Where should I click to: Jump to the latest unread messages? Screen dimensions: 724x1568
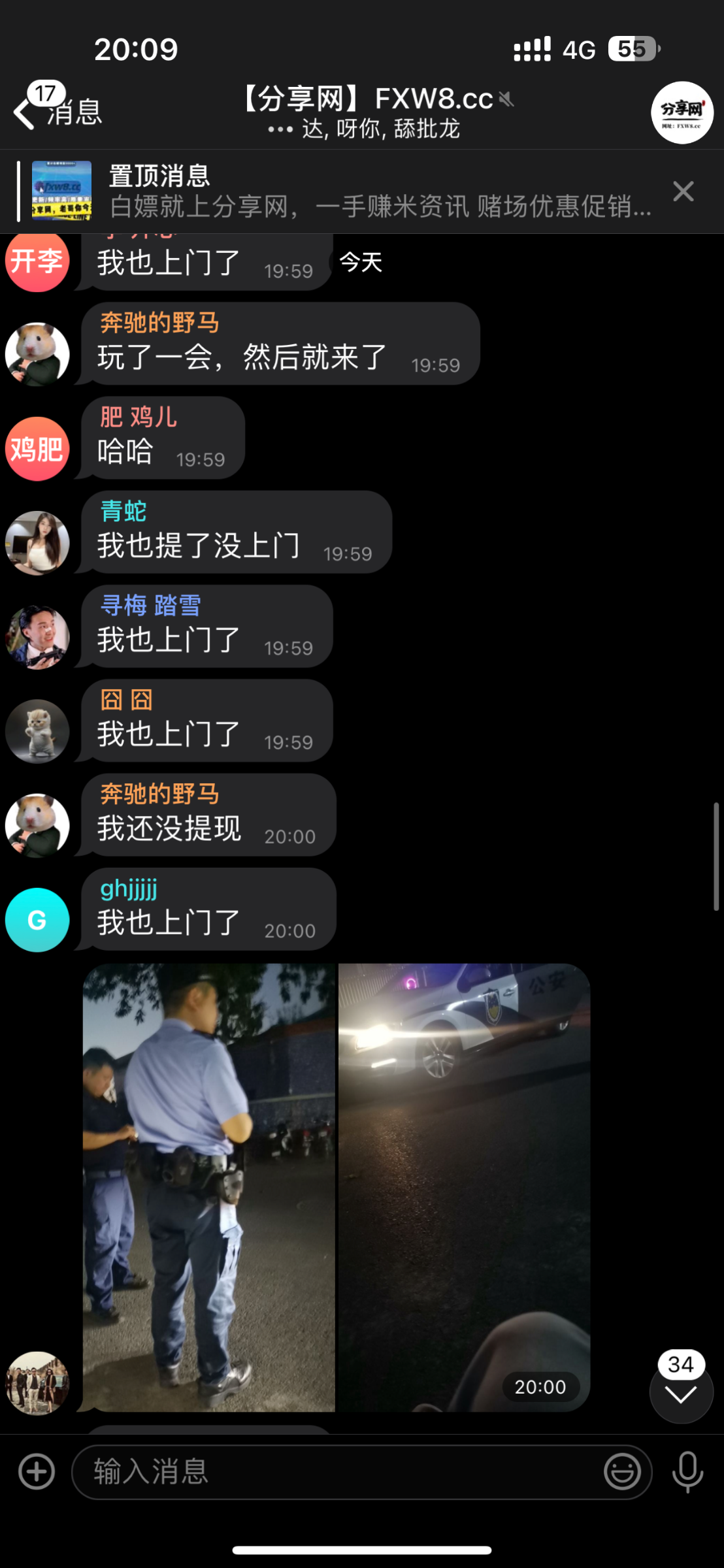(x=681, y=1393)
